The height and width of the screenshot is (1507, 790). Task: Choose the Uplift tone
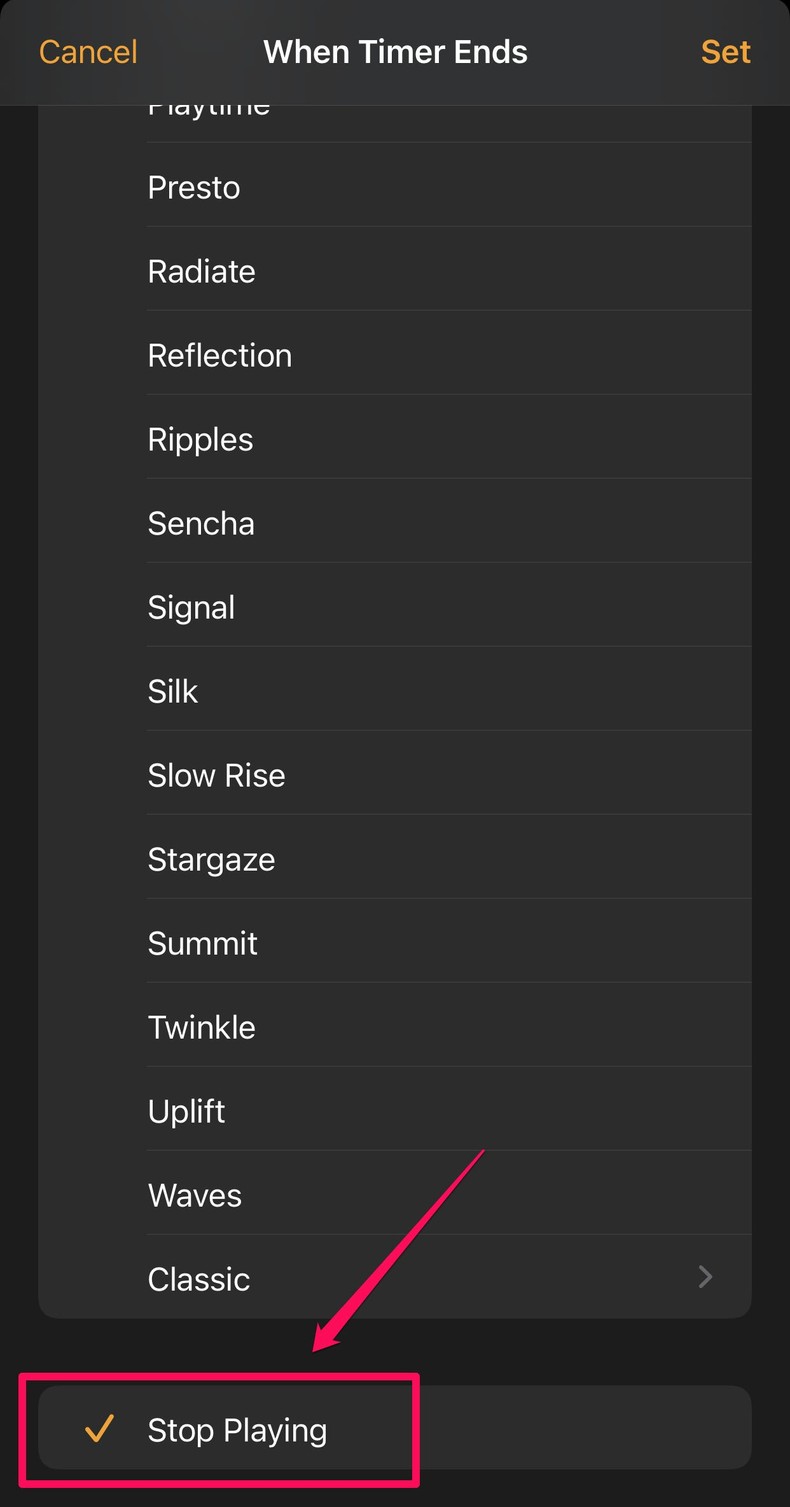[186, 1111]
